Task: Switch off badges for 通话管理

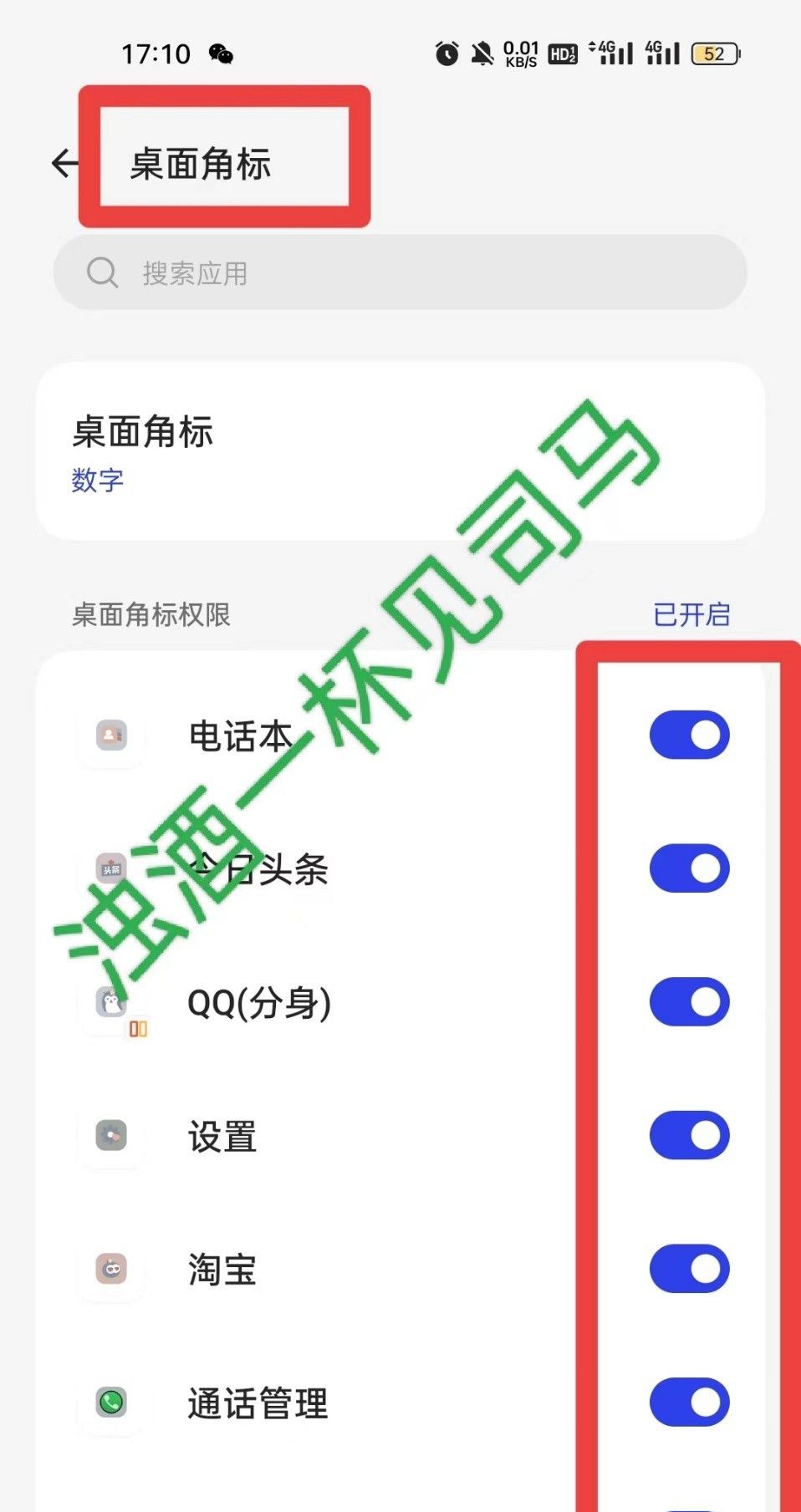Action: click(689, 1403)
